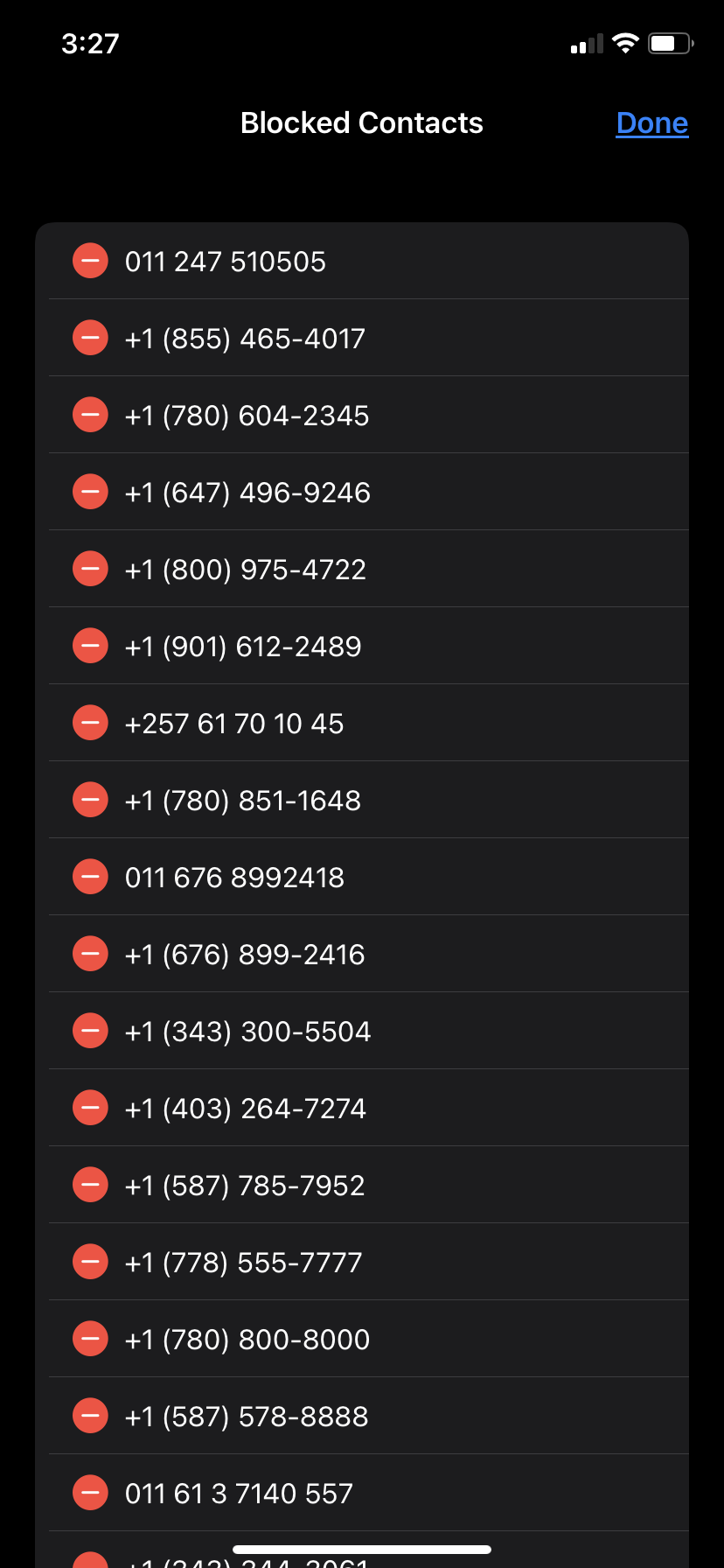The image size is (724, 1568).
Task: Unblock +1 (778) 555-7777
Action: coord(90,1262)
